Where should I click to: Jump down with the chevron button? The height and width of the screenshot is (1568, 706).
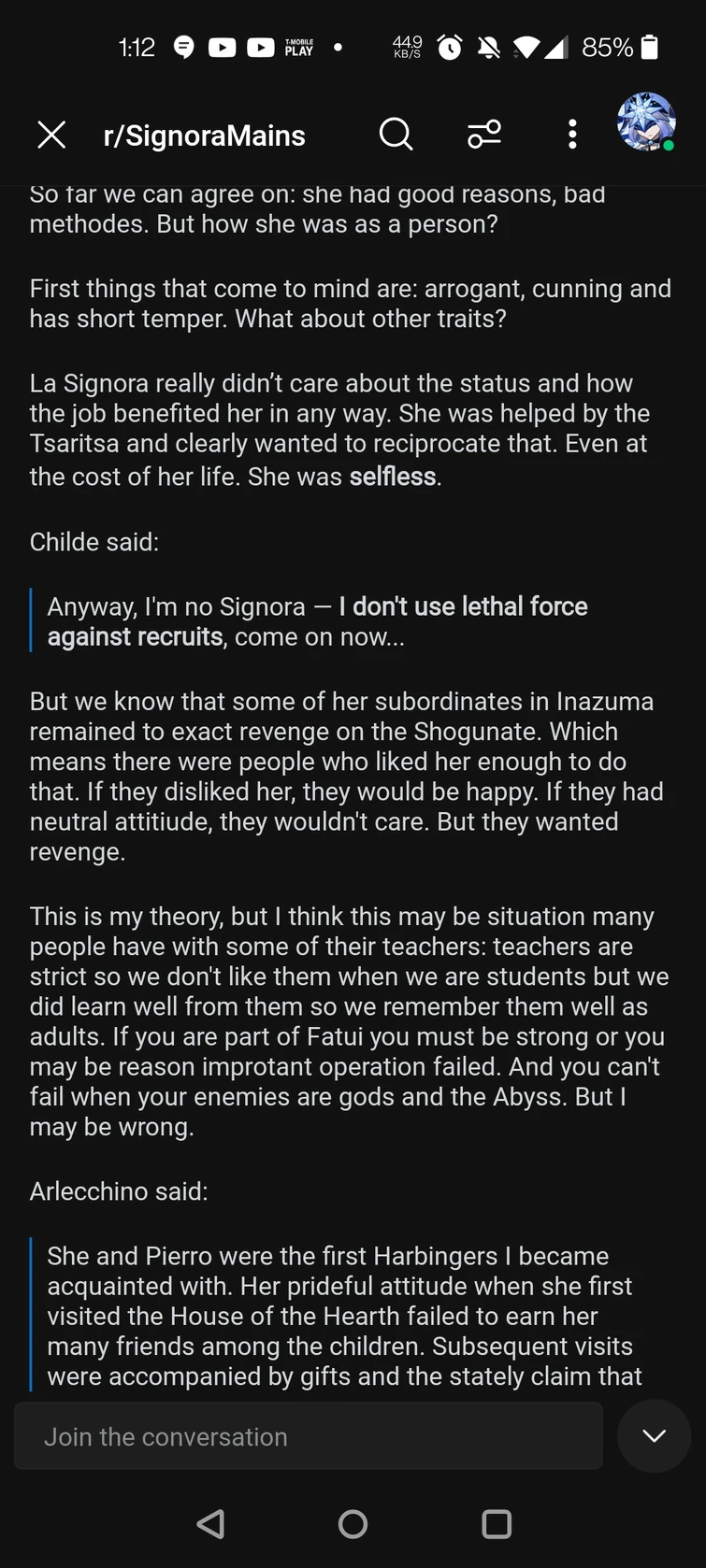pos(654,1435)
